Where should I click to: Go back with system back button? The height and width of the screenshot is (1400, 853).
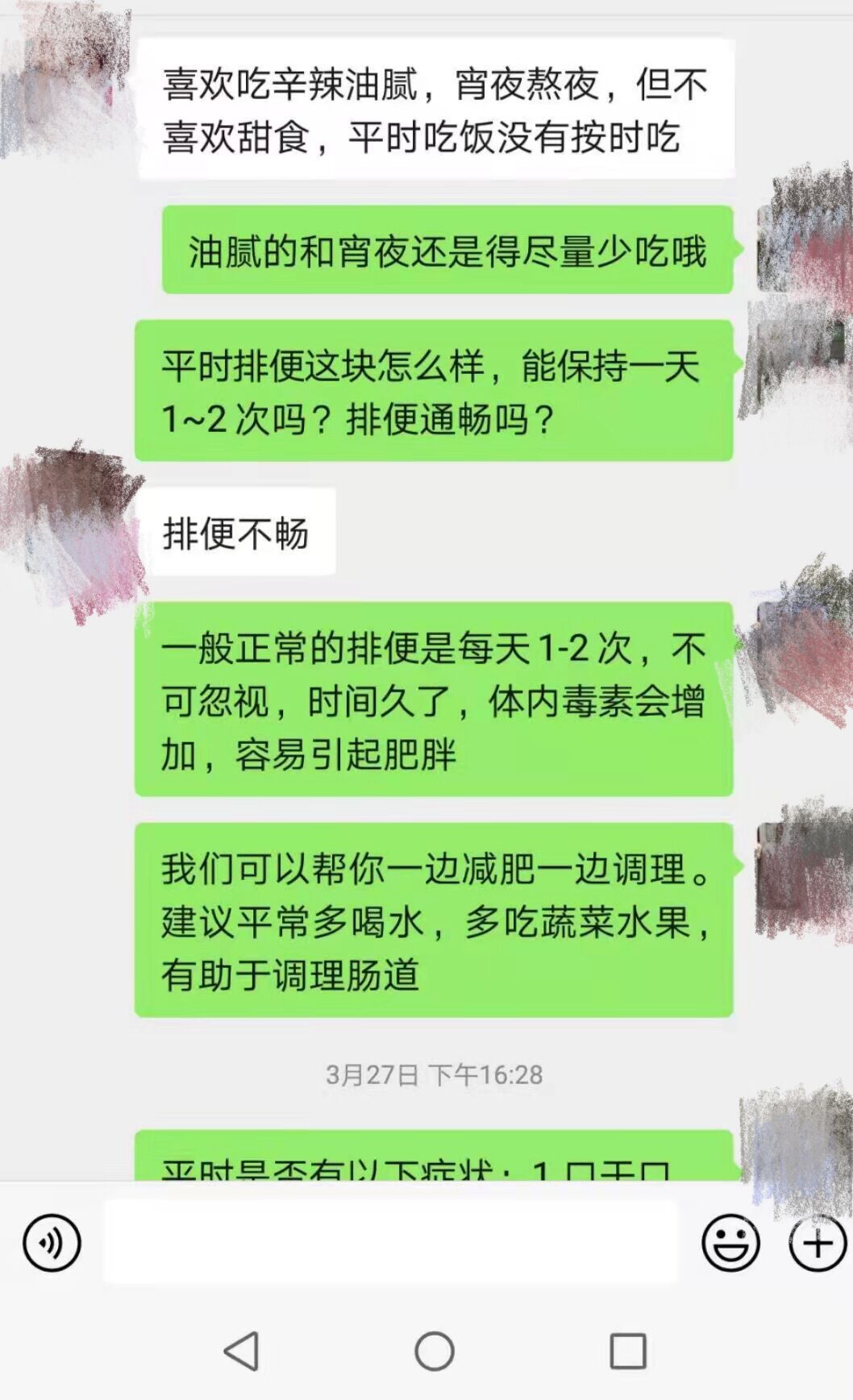coord(240,1351)
